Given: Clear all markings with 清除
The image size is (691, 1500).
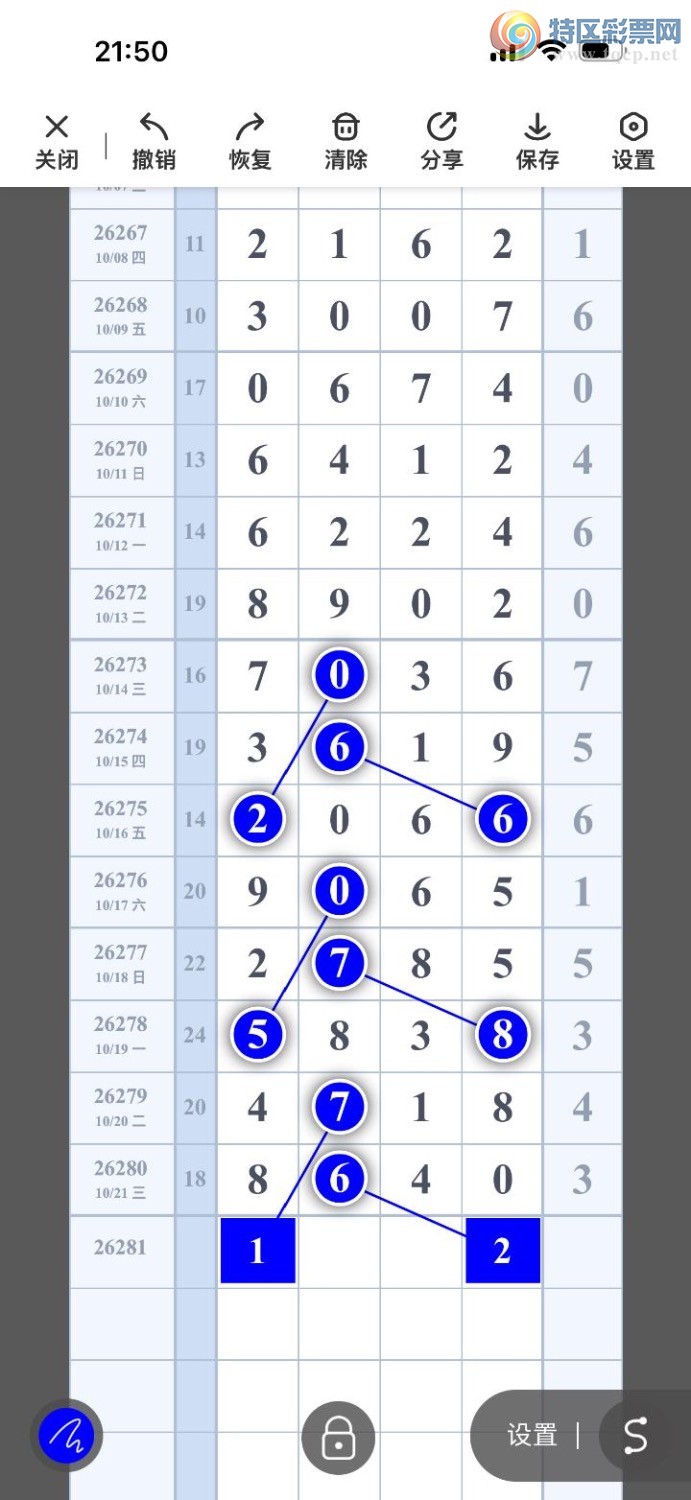Looking at the screenshot, I should [346, 141].
